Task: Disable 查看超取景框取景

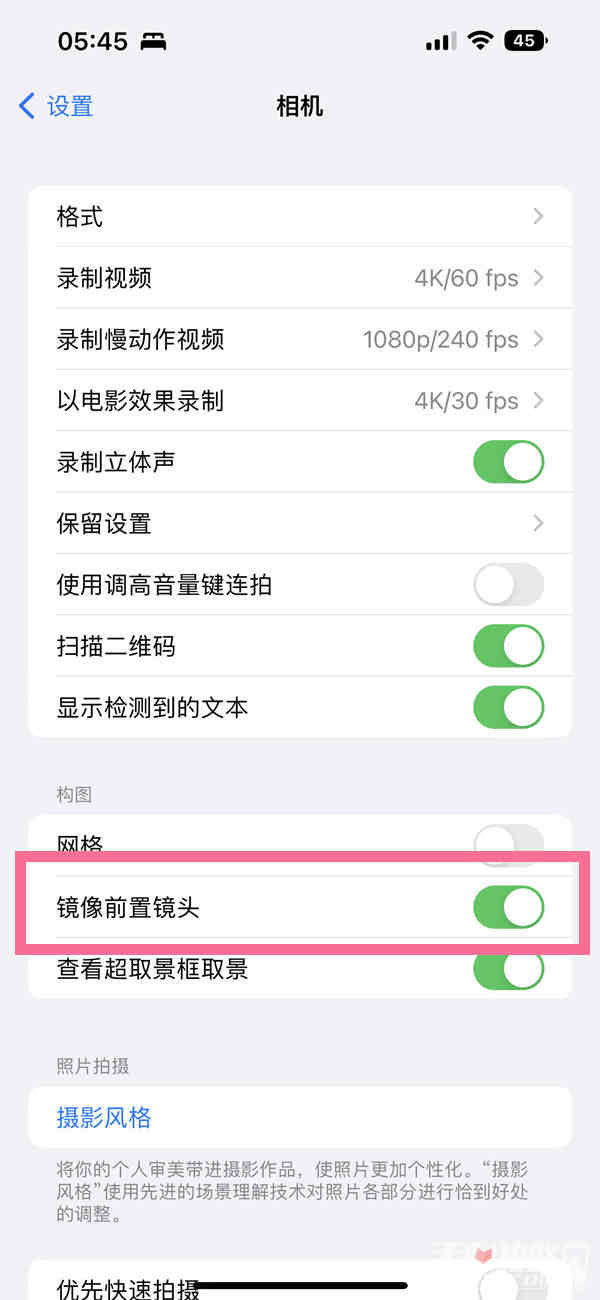Action: tap(508, 968)
